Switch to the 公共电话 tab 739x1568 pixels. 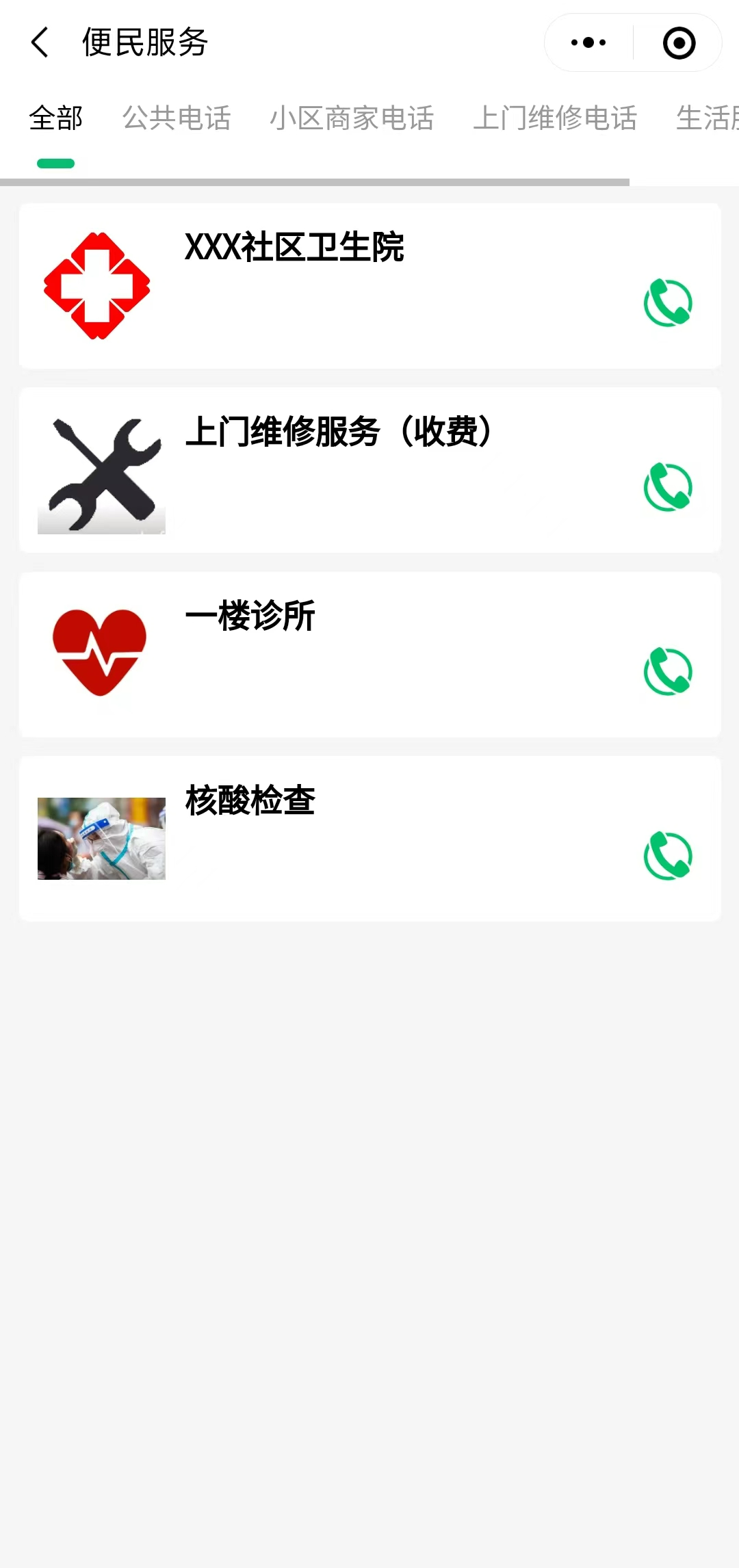coord(177,118)
